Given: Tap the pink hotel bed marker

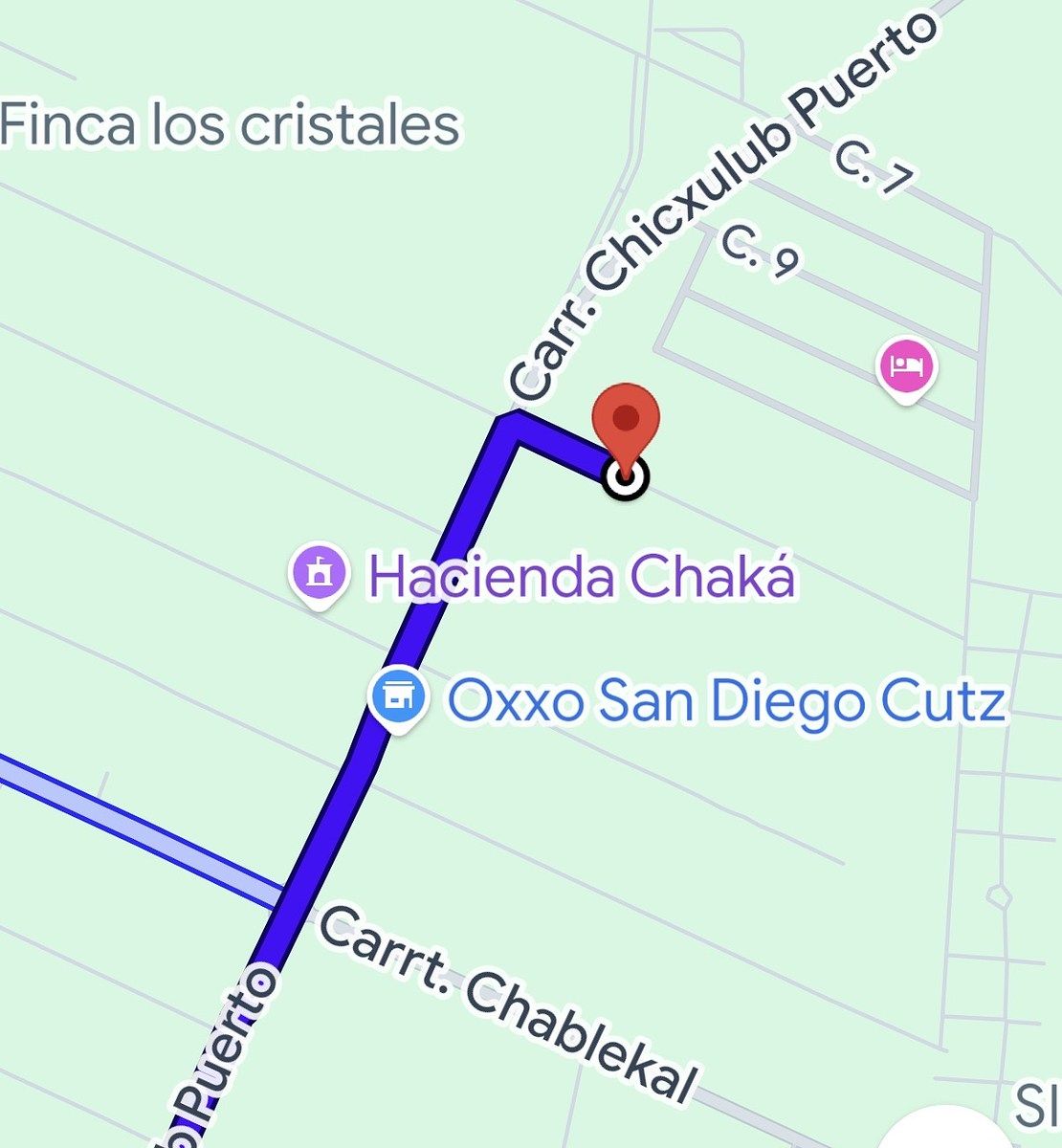Looking at the screenshot, I should pyautogui.click(x=907, y=366).
